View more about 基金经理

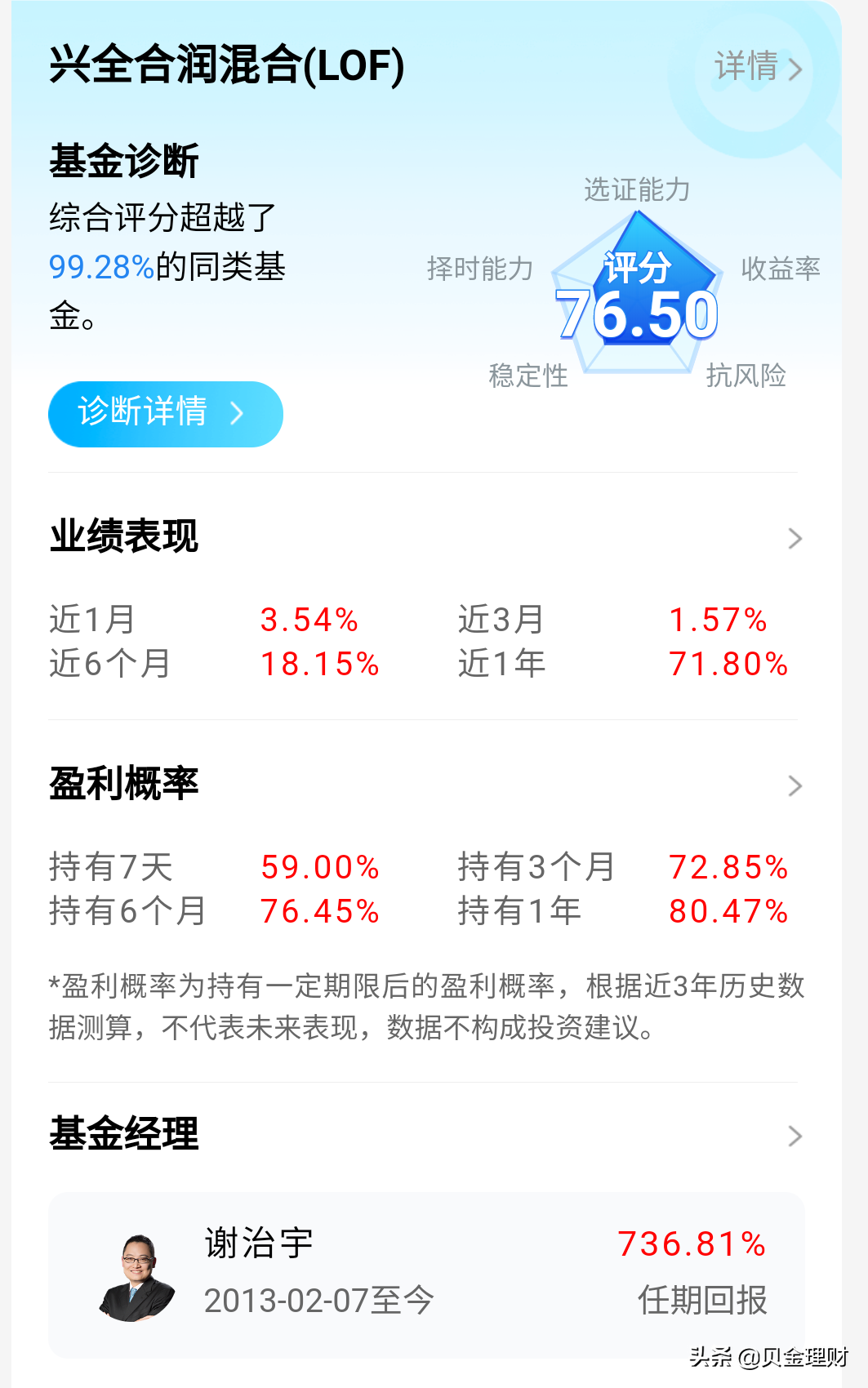click(795, 1136)
